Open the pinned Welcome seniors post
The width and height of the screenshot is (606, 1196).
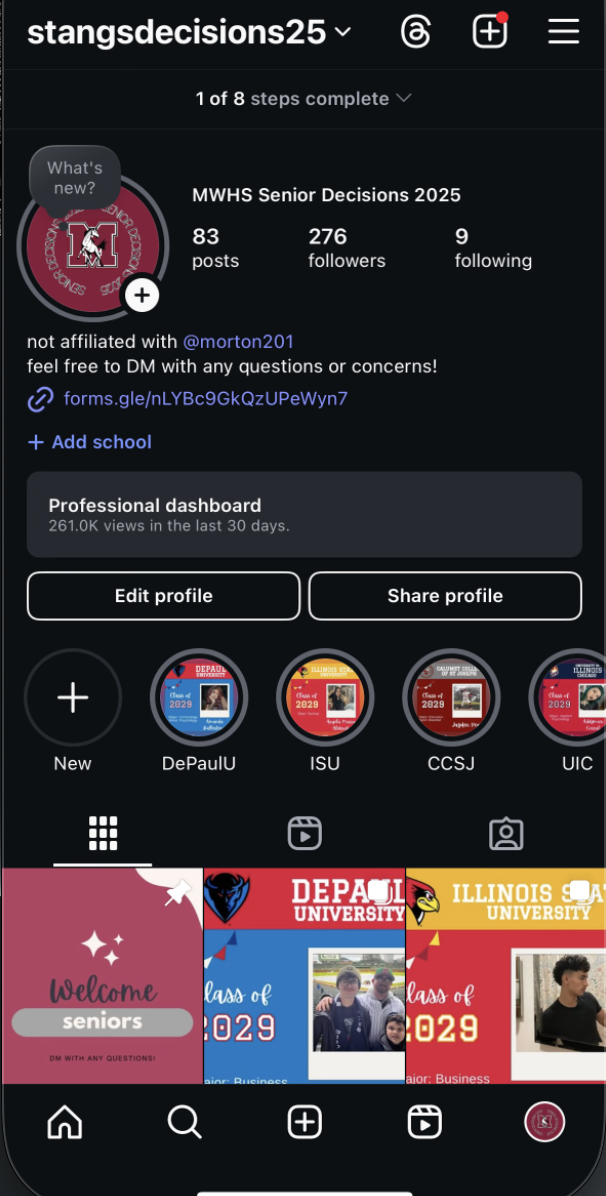click(102, 975)
